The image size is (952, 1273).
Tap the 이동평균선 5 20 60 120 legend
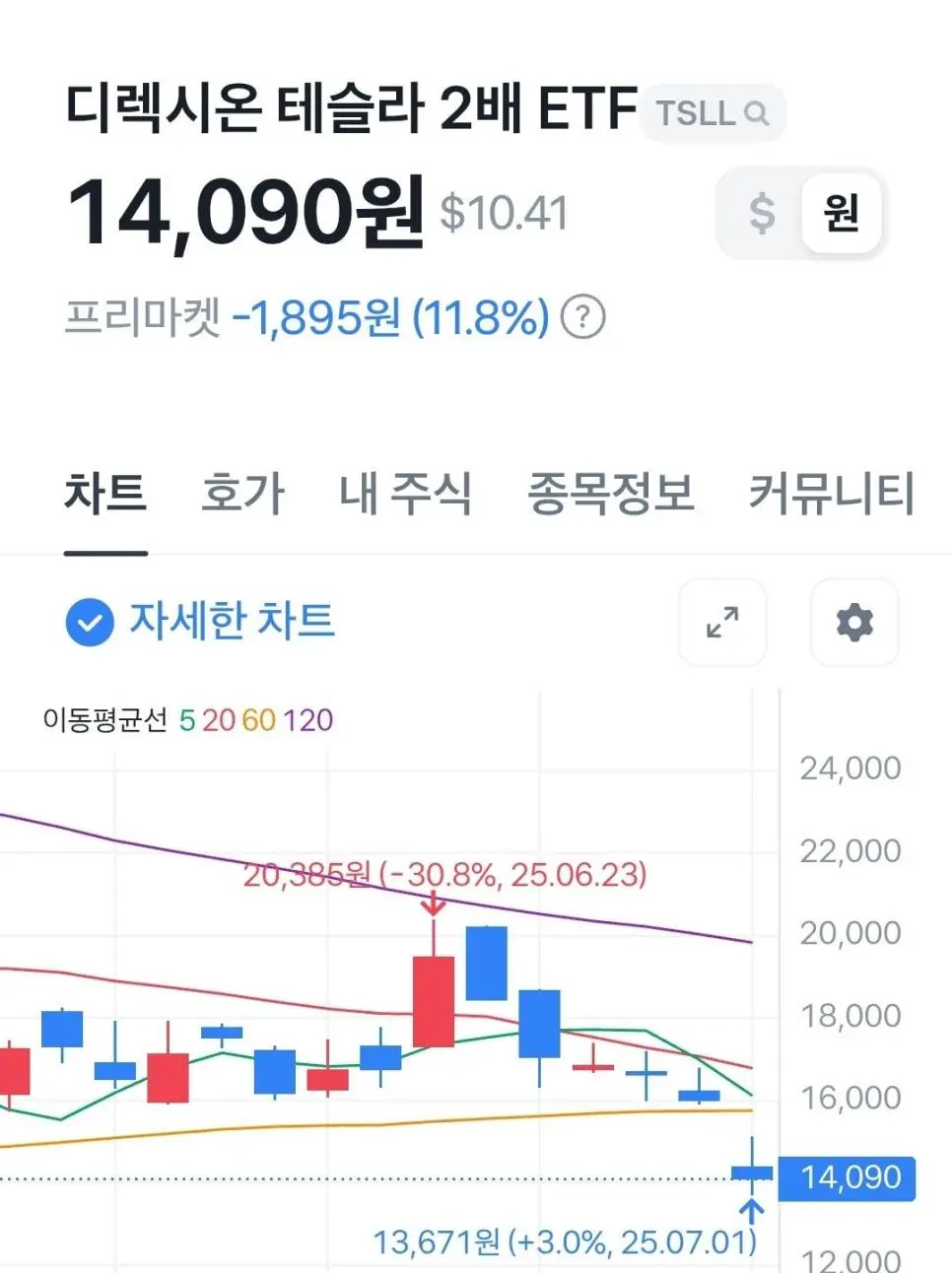pyautogui.click(x=187, y=720)
